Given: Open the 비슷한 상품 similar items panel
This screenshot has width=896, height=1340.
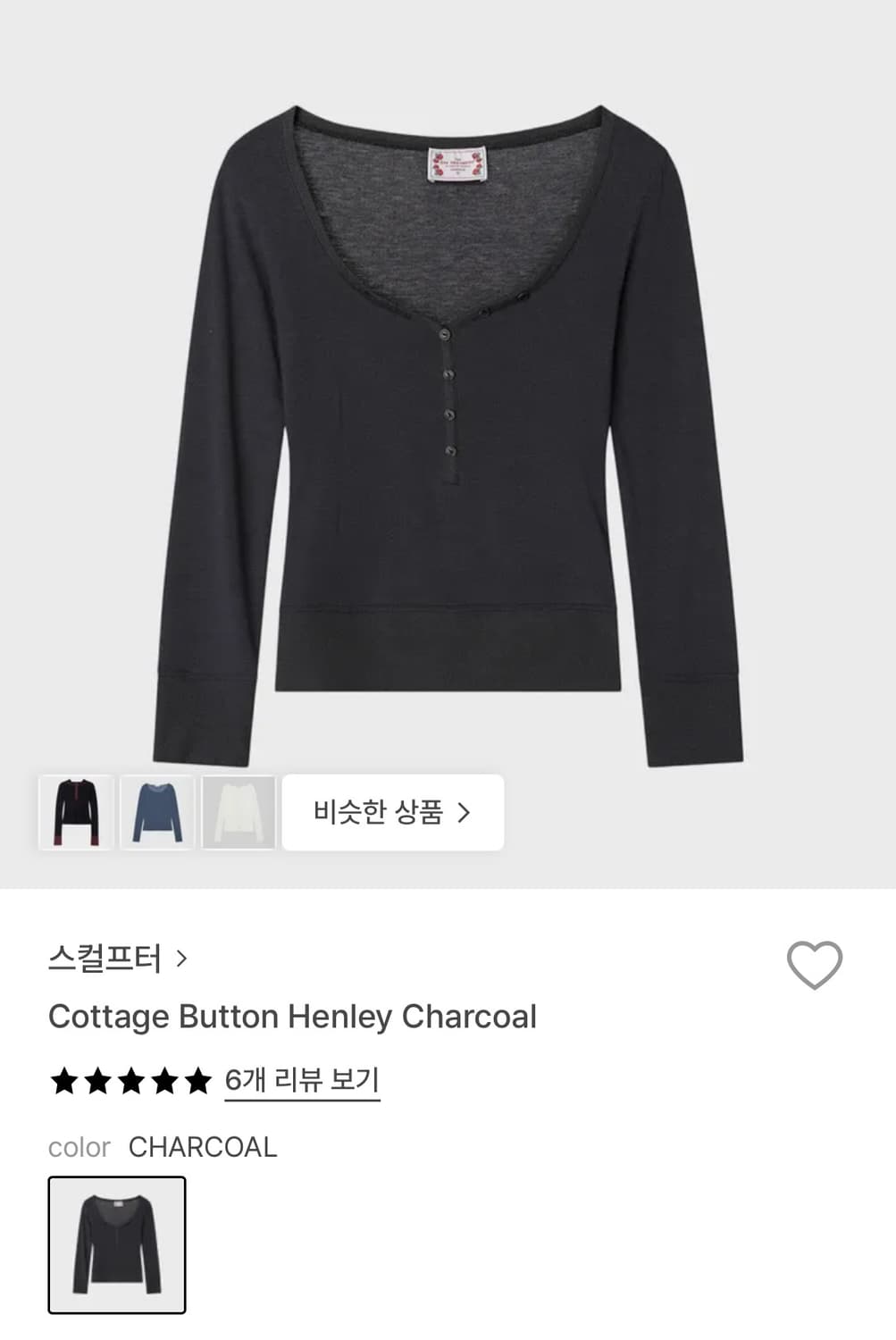Looking at the screenshot, I should coord(391,813).
